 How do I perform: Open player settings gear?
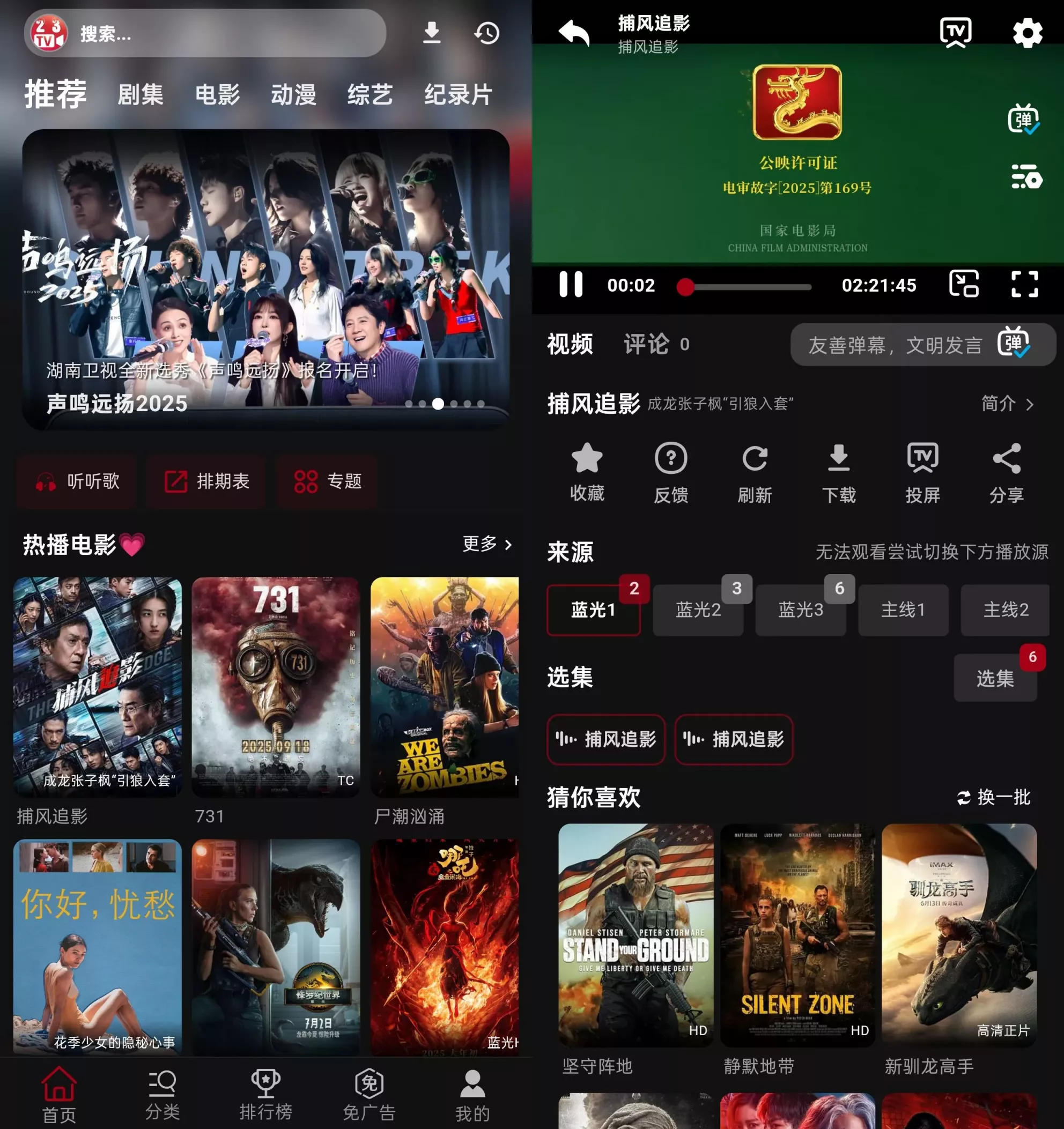[x=1027, y=33]
